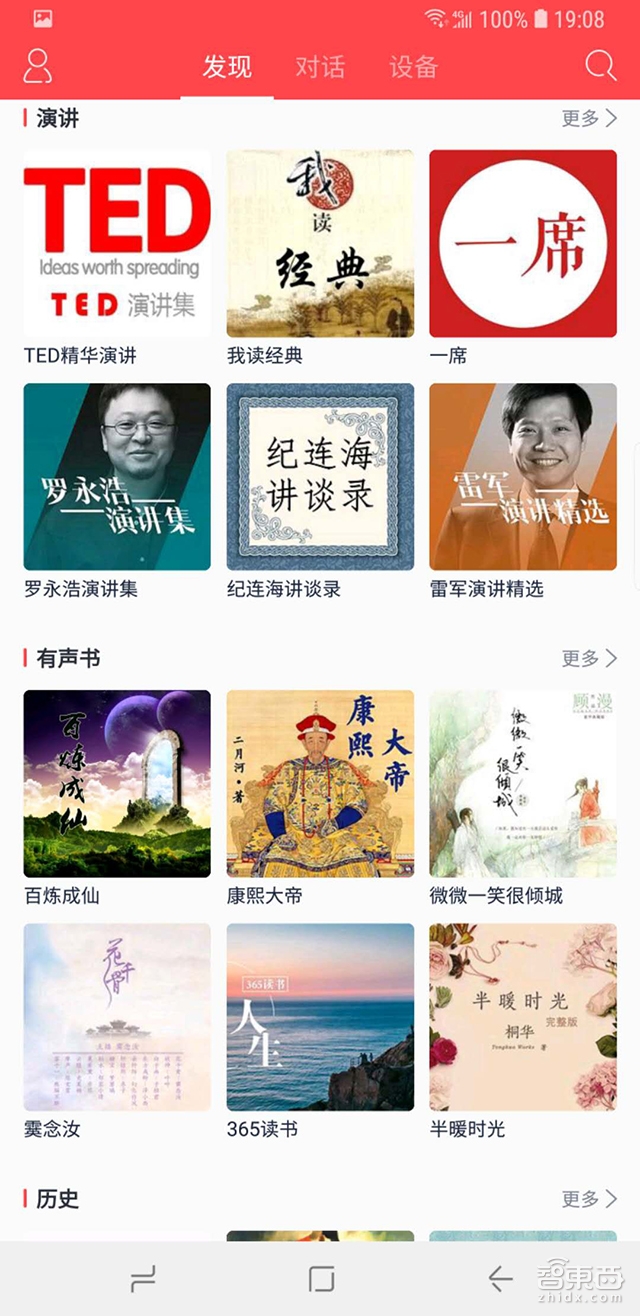Open the TED精华演讲 album

[117, 244]
